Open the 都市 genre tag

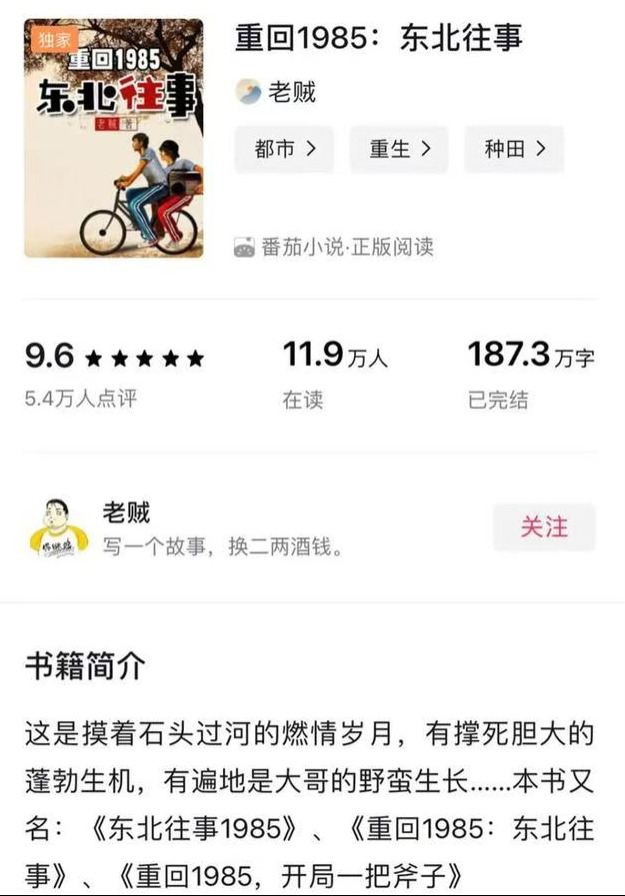(285, 150)
